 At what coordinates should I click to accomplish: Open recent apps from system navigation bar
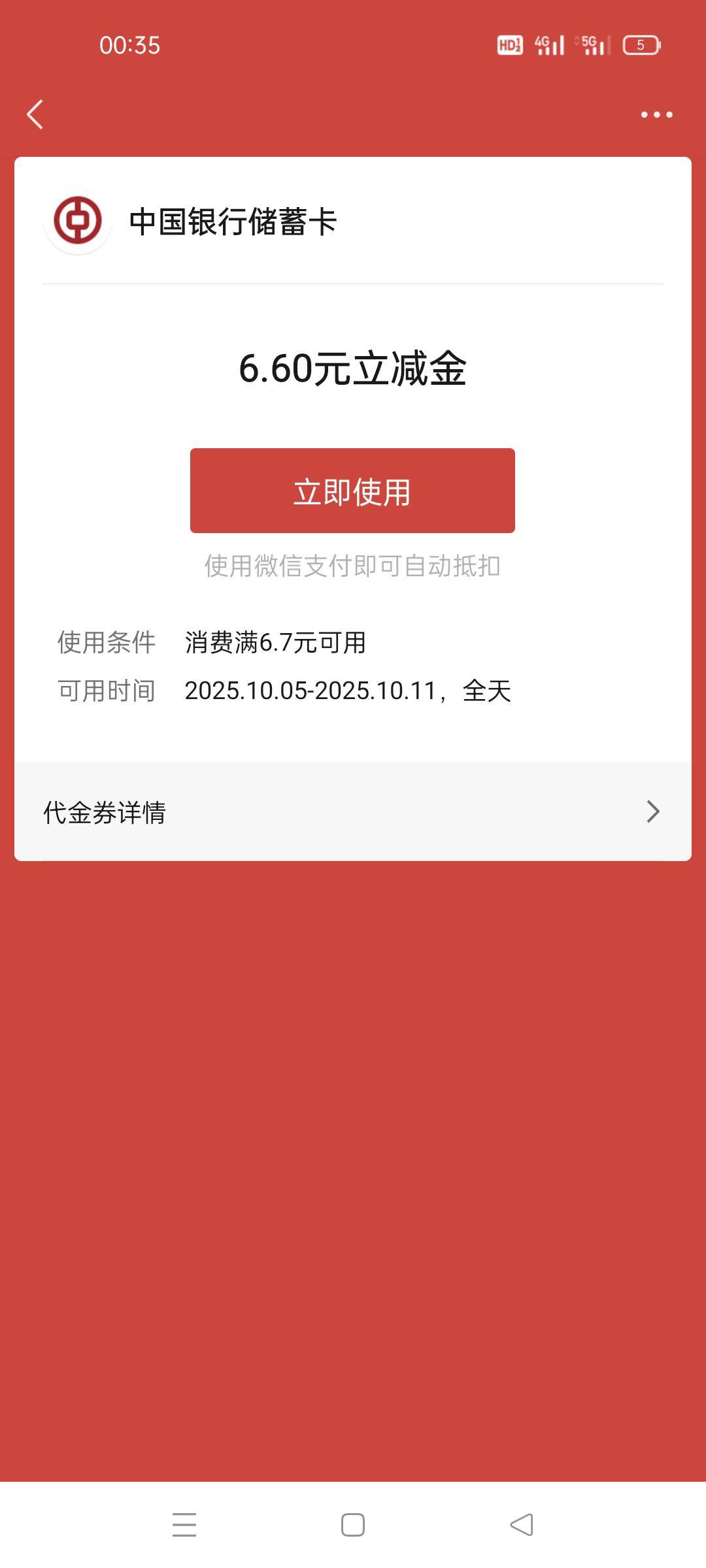(x=184, y=1525)
